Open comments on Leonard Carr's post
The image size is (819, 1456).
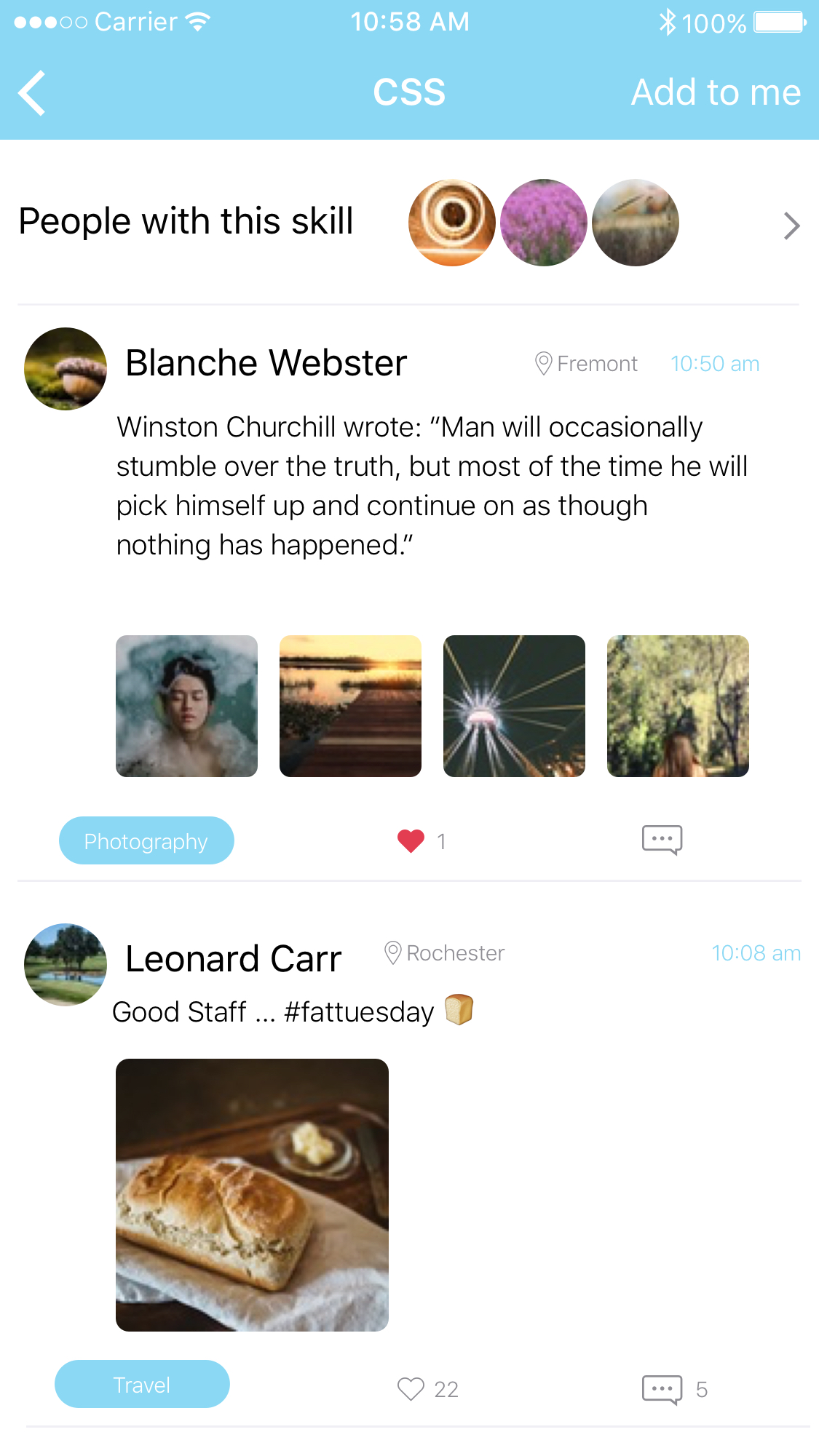point(662,1390)
